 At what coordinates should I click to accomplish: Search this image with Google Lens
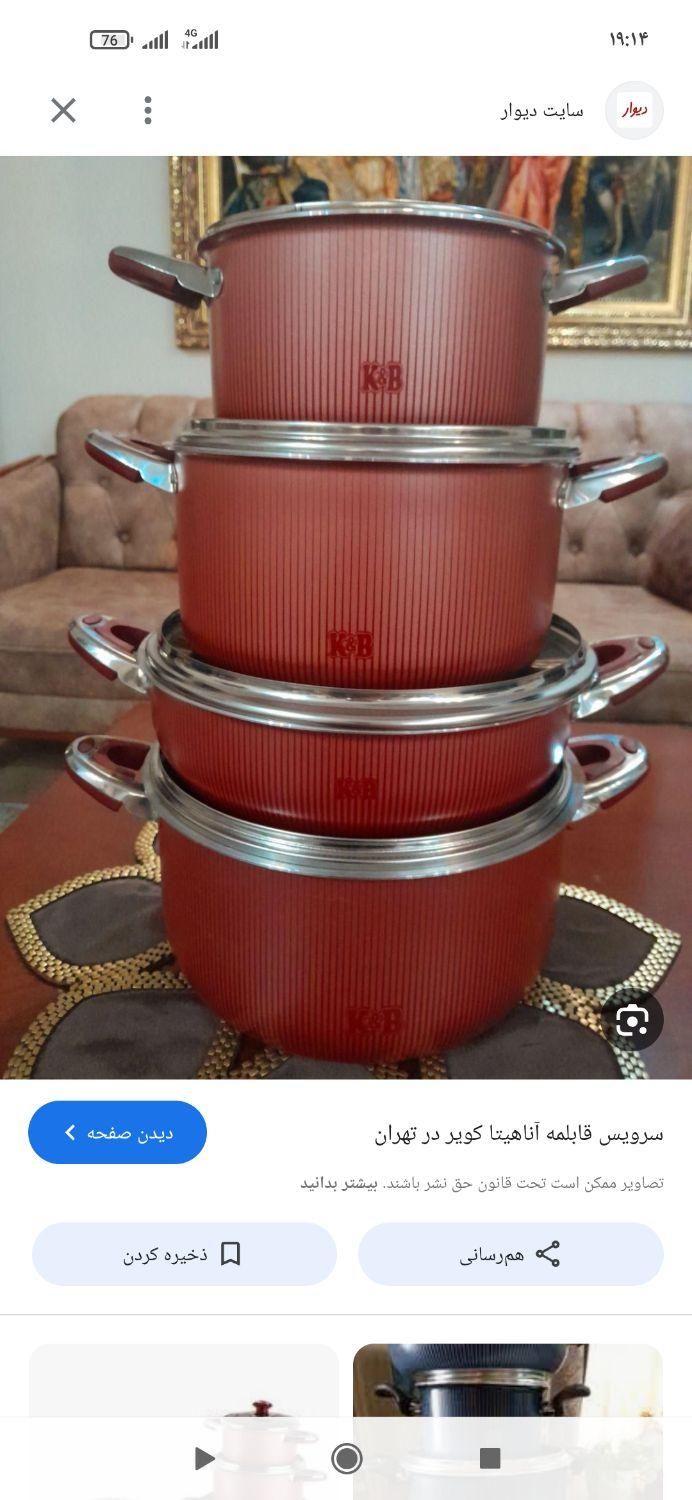(x=632, y=1020)
